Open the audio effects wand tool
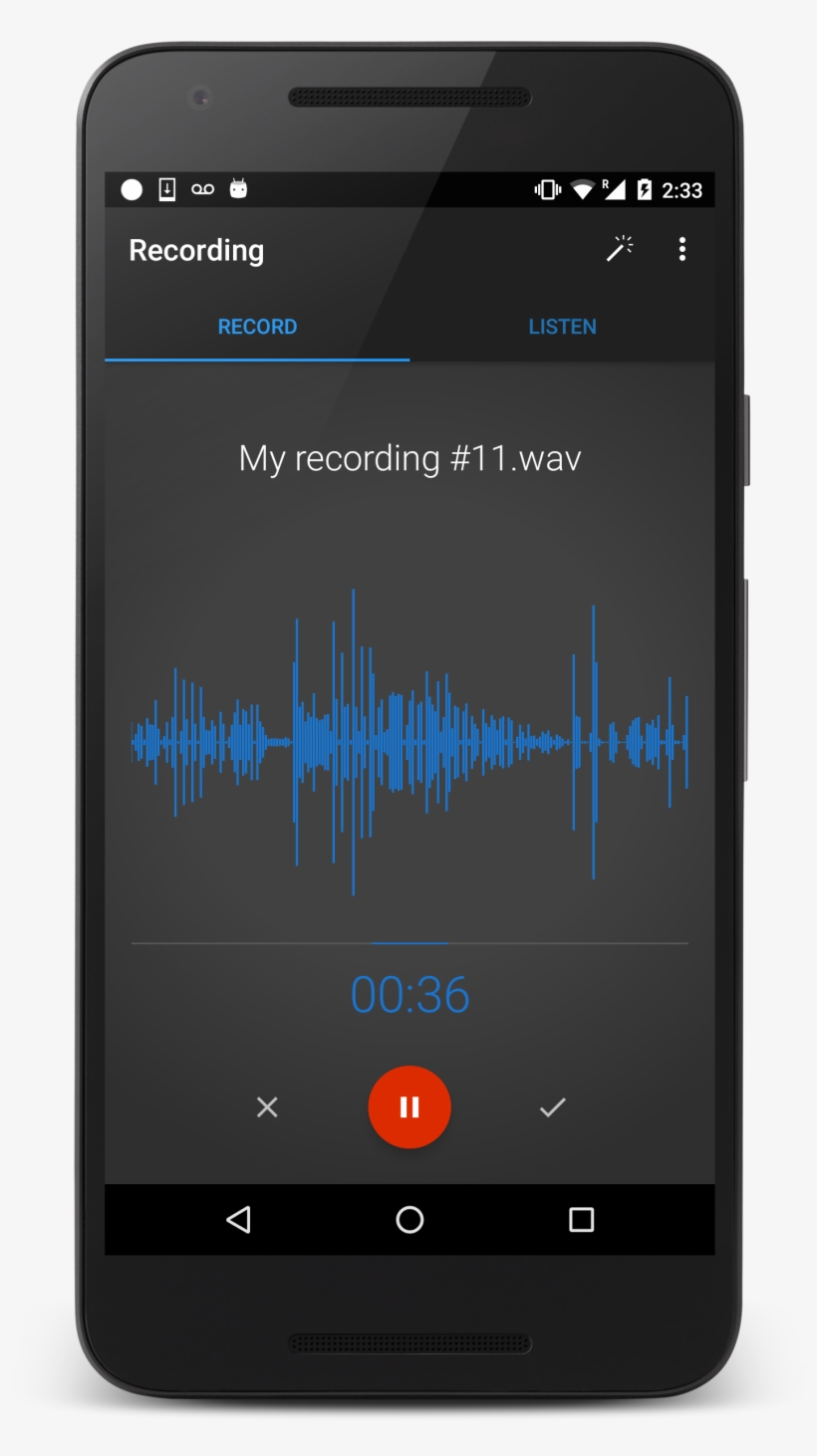The height and width of the screenshot is (1456, 817). (620, 249)
